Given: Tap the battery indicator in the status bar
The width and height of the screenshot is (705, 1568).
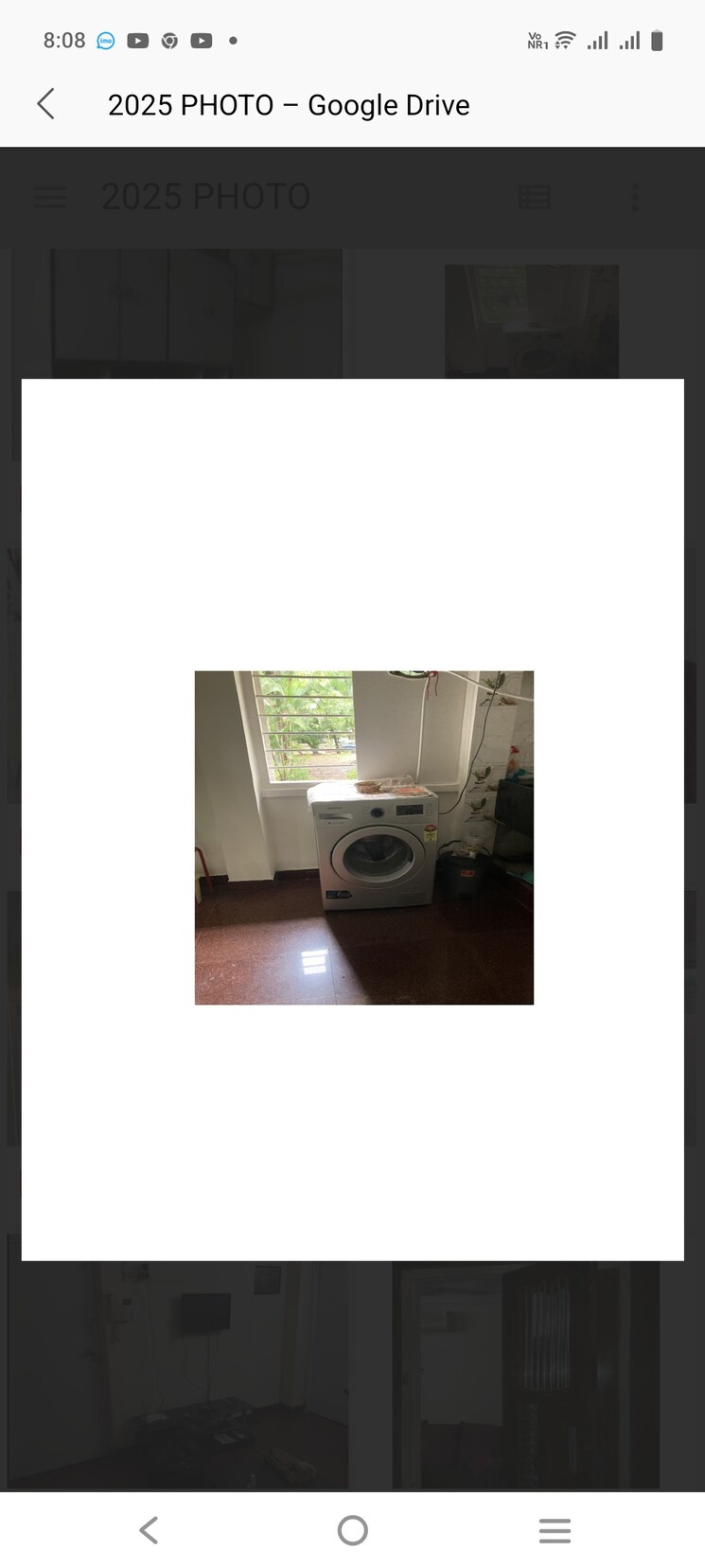Looking at the screenshot, I should pyautogui.click(x=658, y=40).
